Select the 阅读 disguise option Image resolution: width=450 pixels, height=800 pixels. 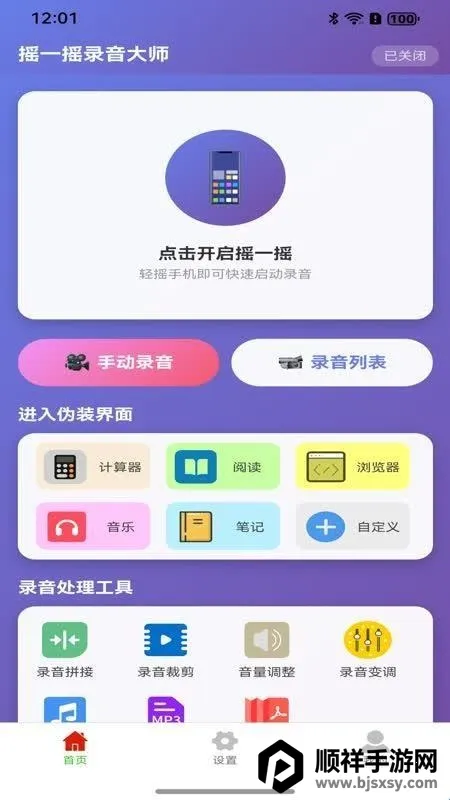click(x=223, y=466)
